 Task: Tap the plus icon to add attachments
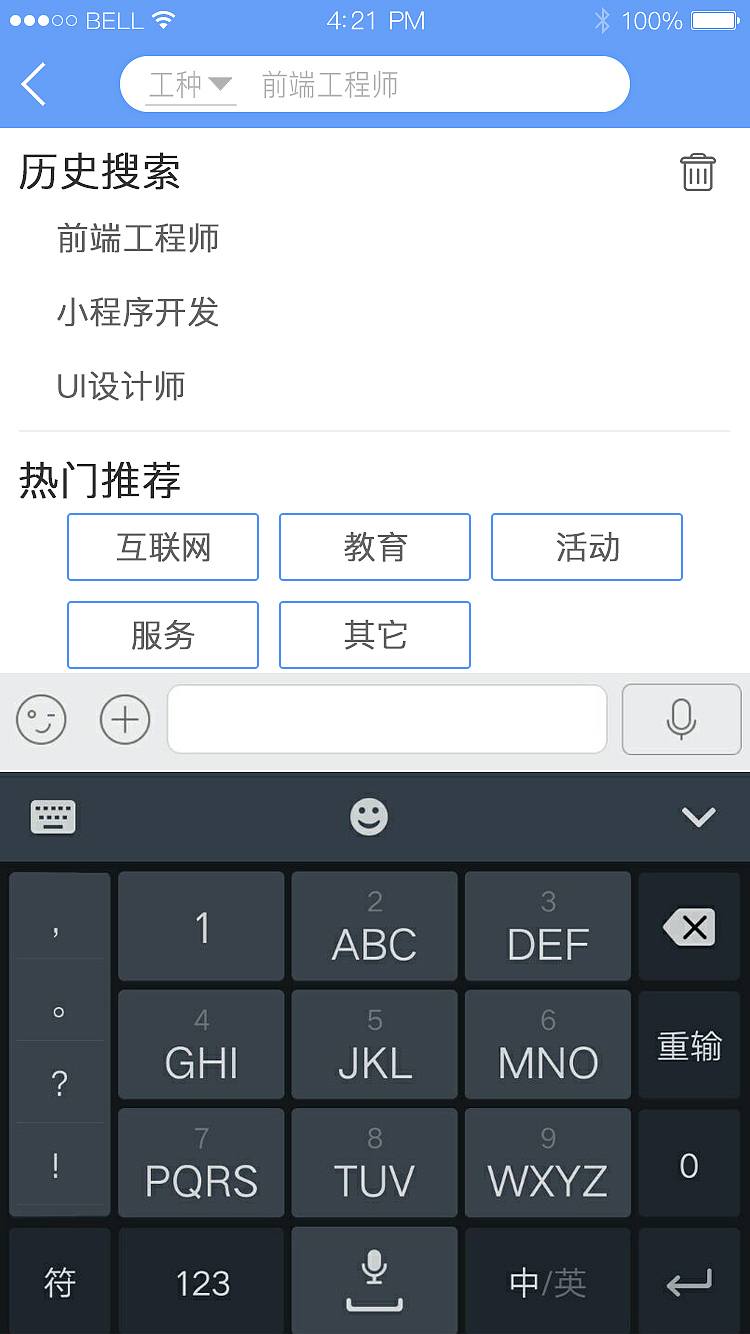[124, 719]
